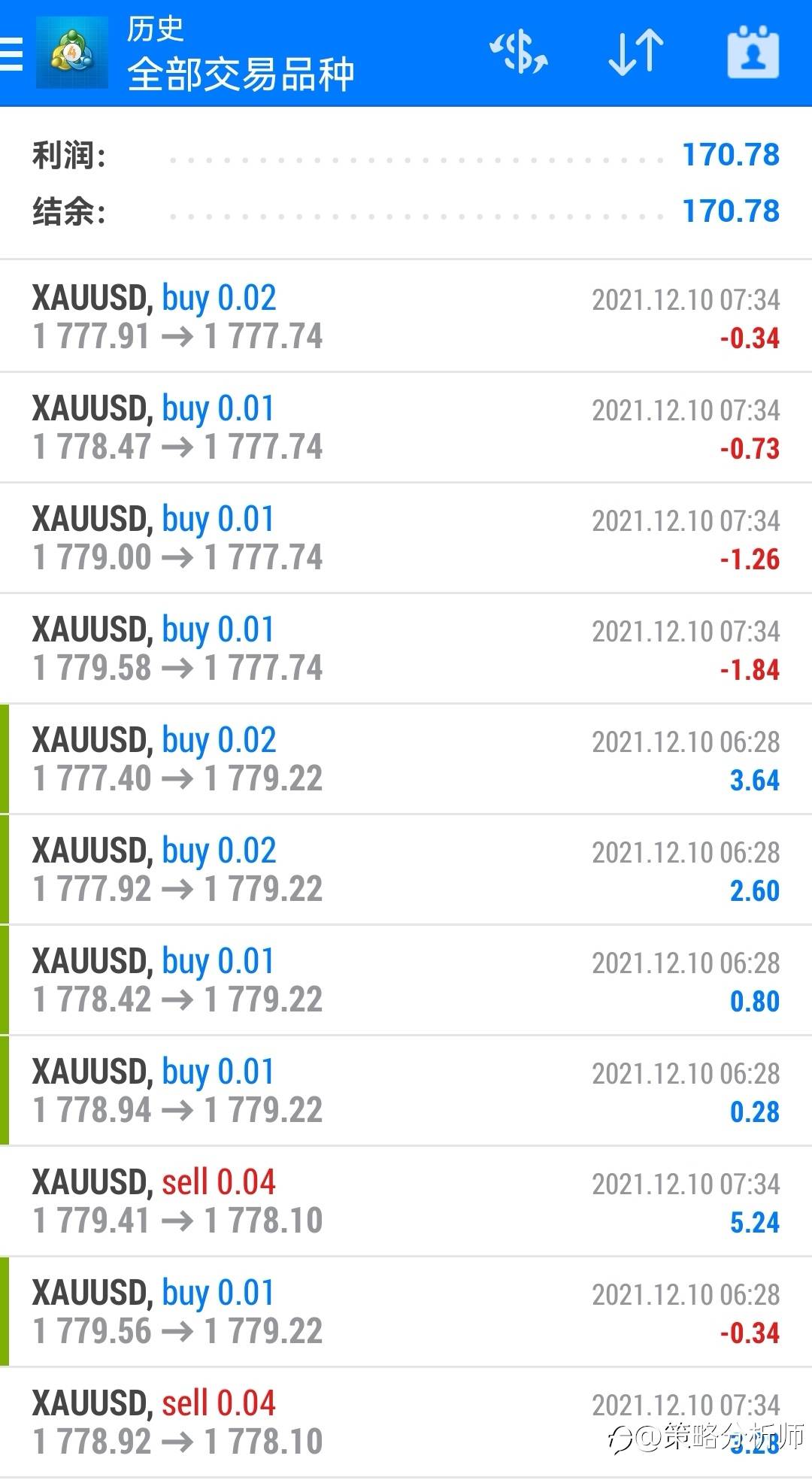Tap the sort arrows icon

tap(635, 53)
